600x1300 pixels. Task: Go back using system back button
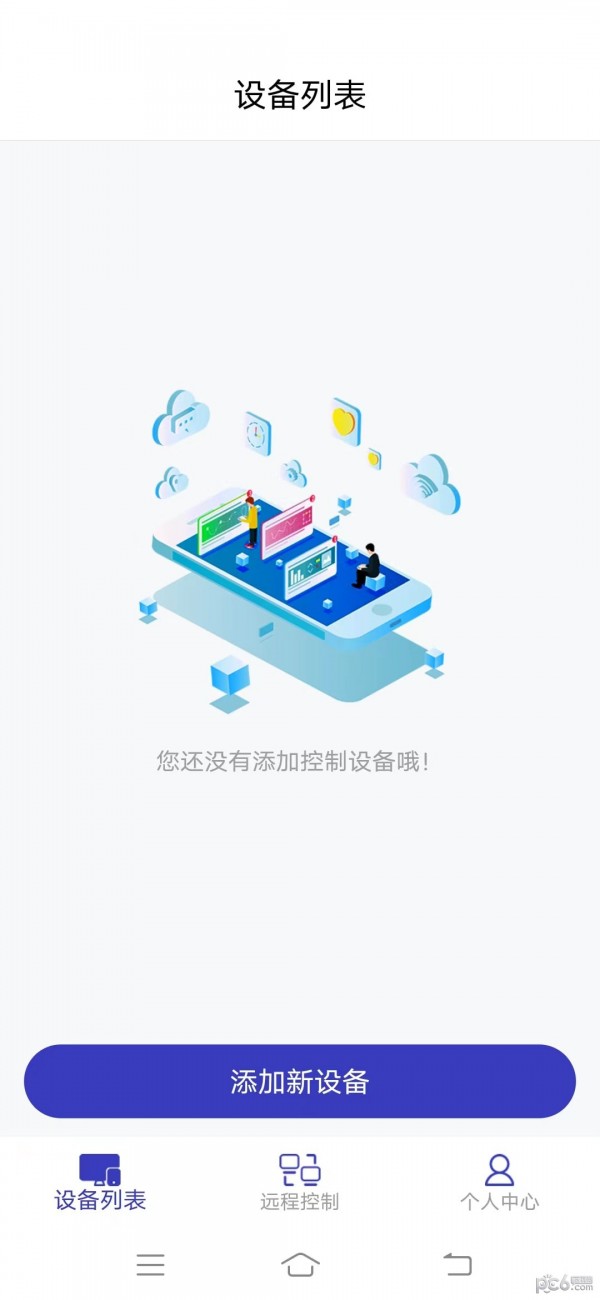pyautogui.click(x=458, y=1264)
